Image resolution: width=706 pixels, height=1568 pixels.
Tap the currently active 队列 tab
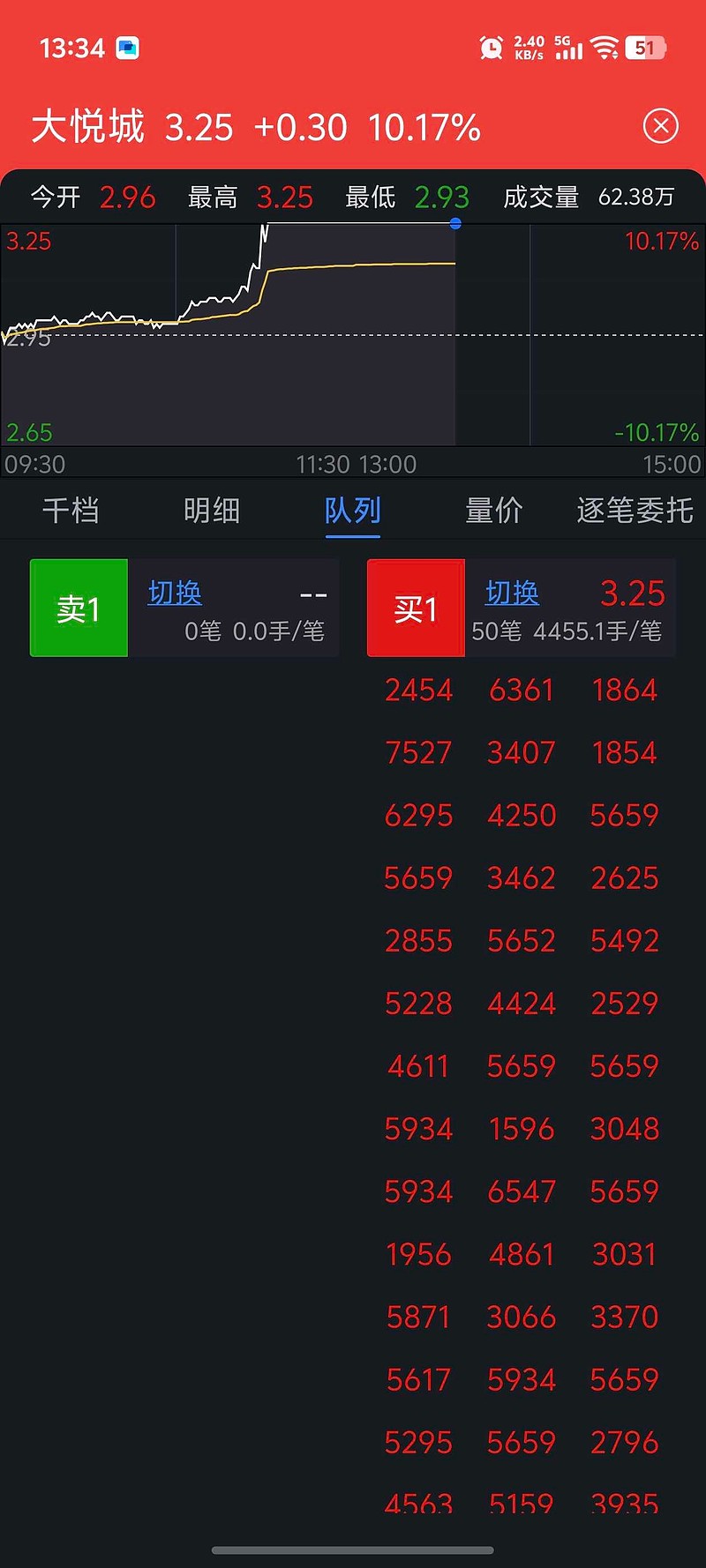pyautogui.click(x=352, y=511)
